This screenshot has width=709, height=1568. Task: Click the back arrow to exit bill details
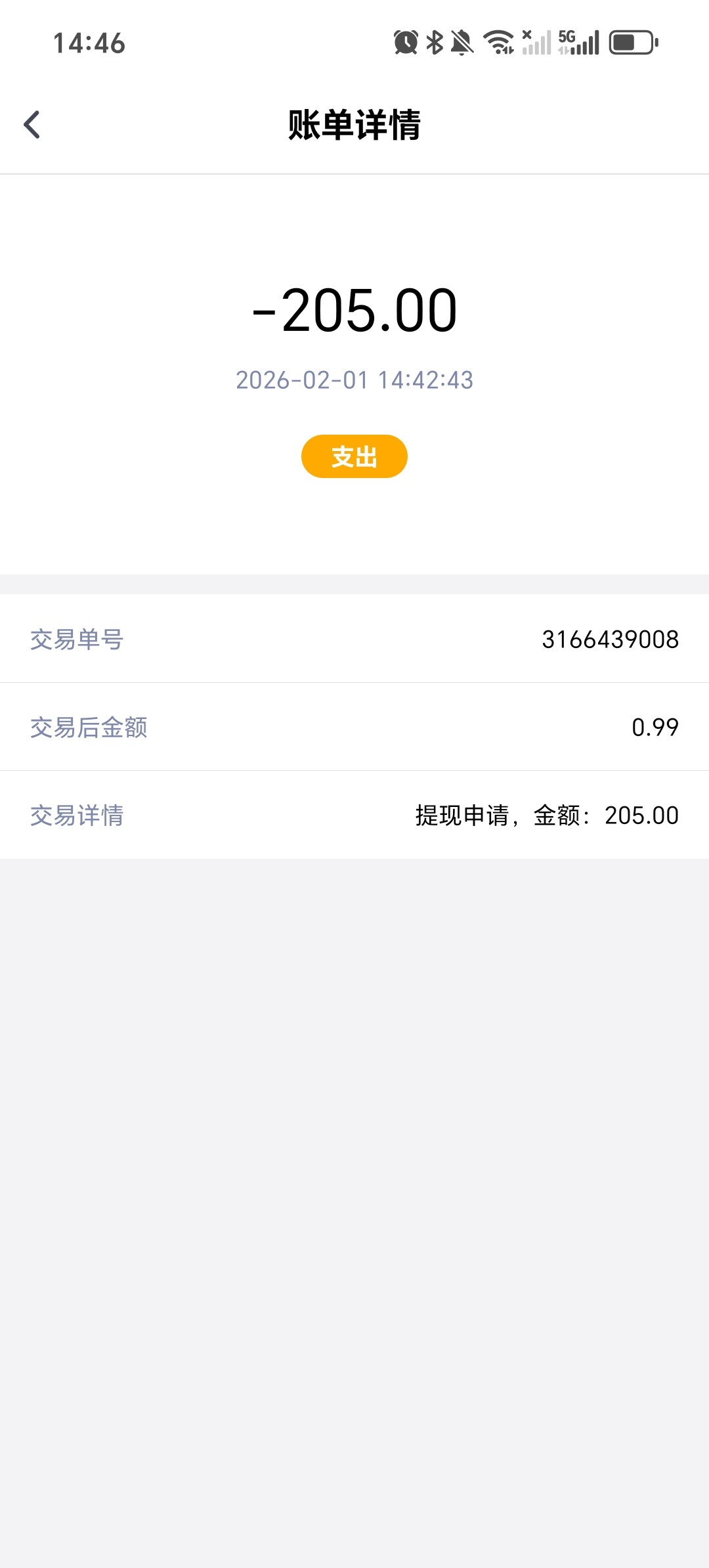tap(32, 125)
